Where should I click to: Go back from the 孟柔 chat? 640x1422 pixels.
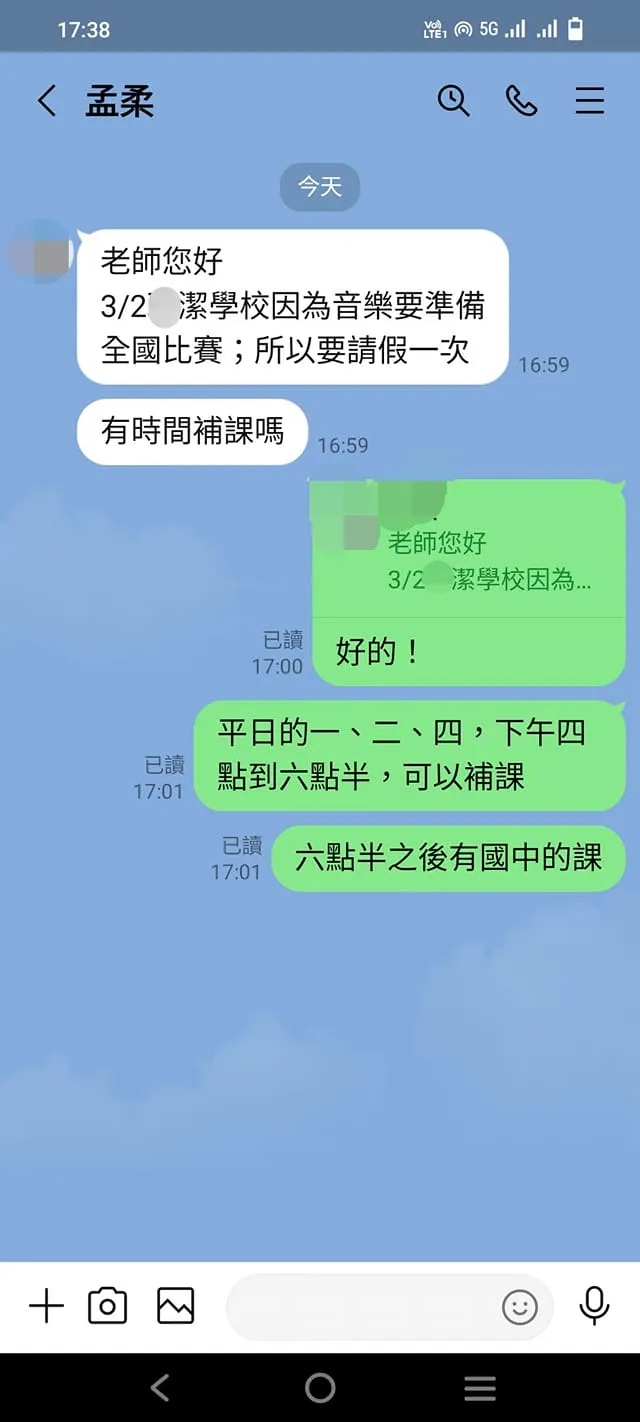tap(46, 101)
